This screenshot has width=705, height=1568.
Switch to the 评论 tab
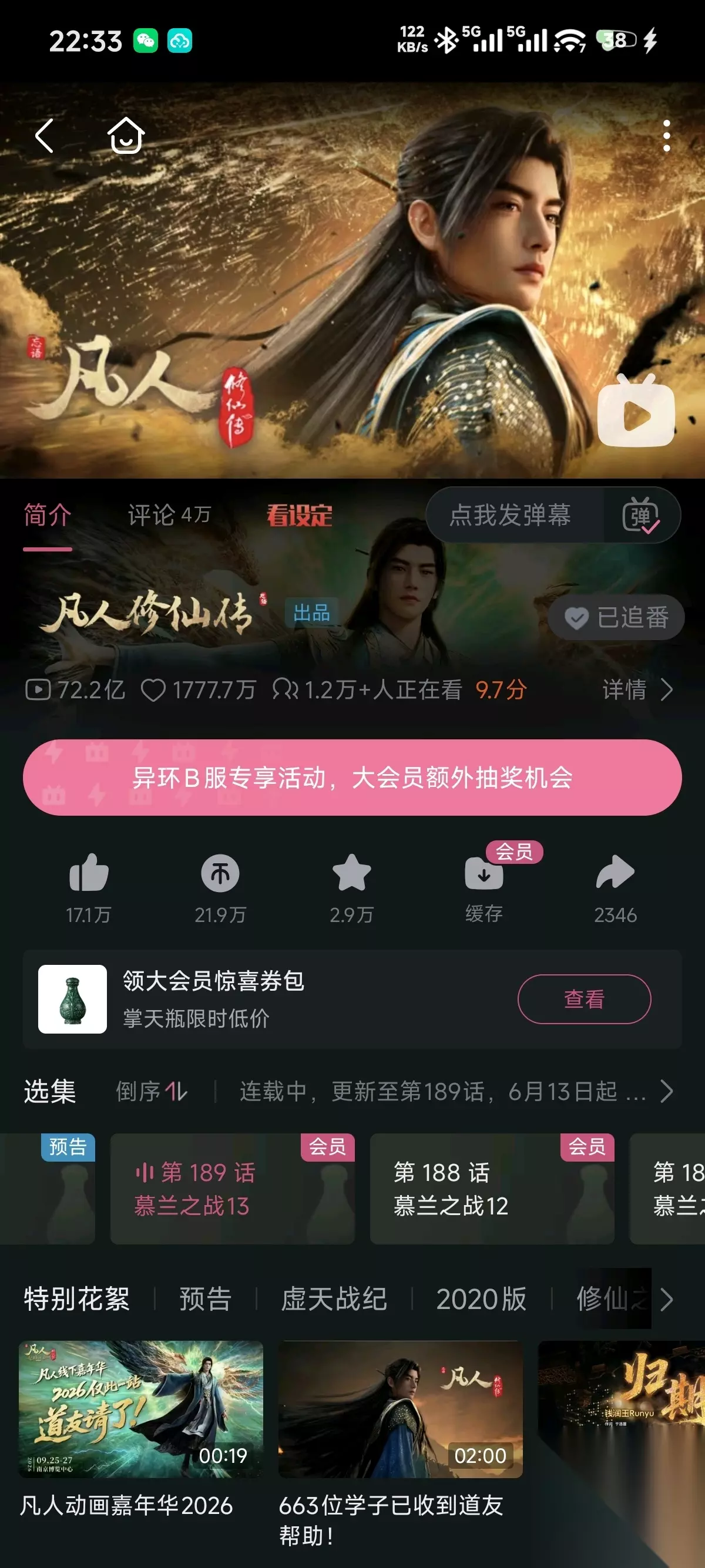tap(169, 515)
